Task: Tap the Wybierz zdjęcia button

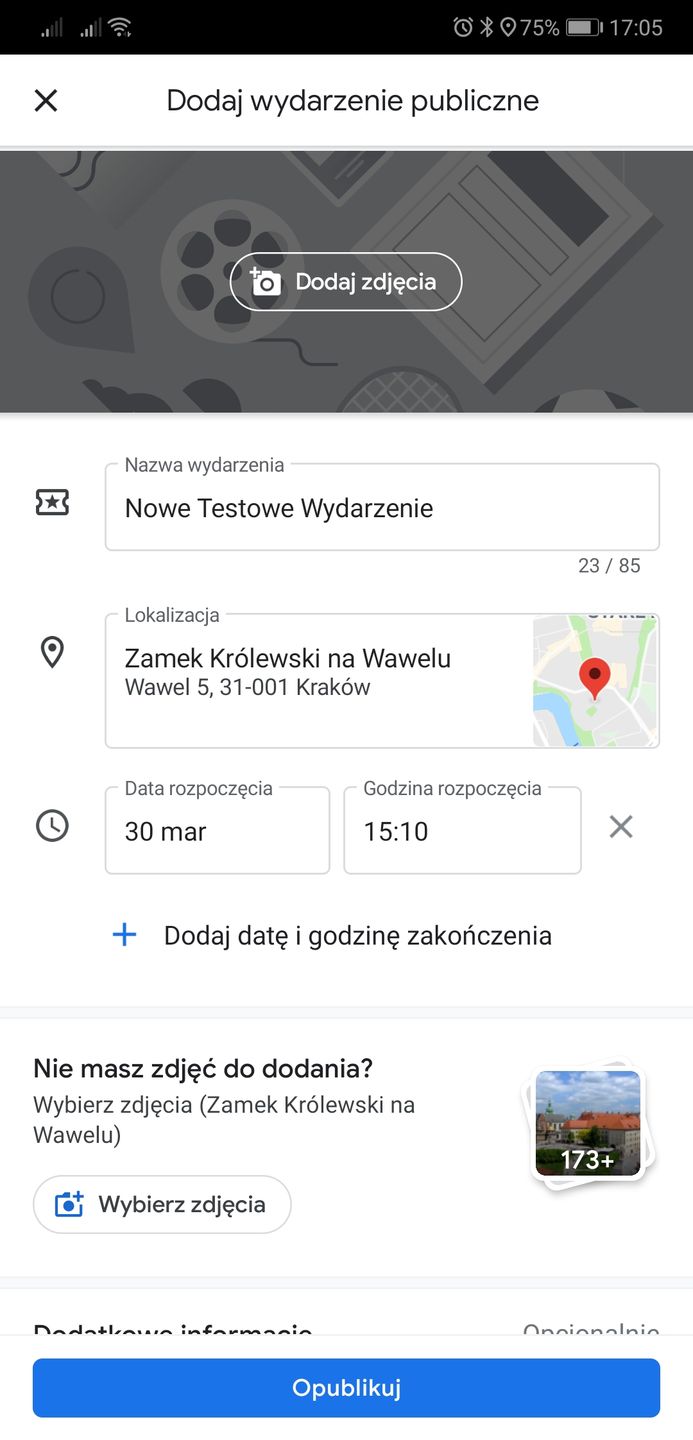Action: point(162,1204)
